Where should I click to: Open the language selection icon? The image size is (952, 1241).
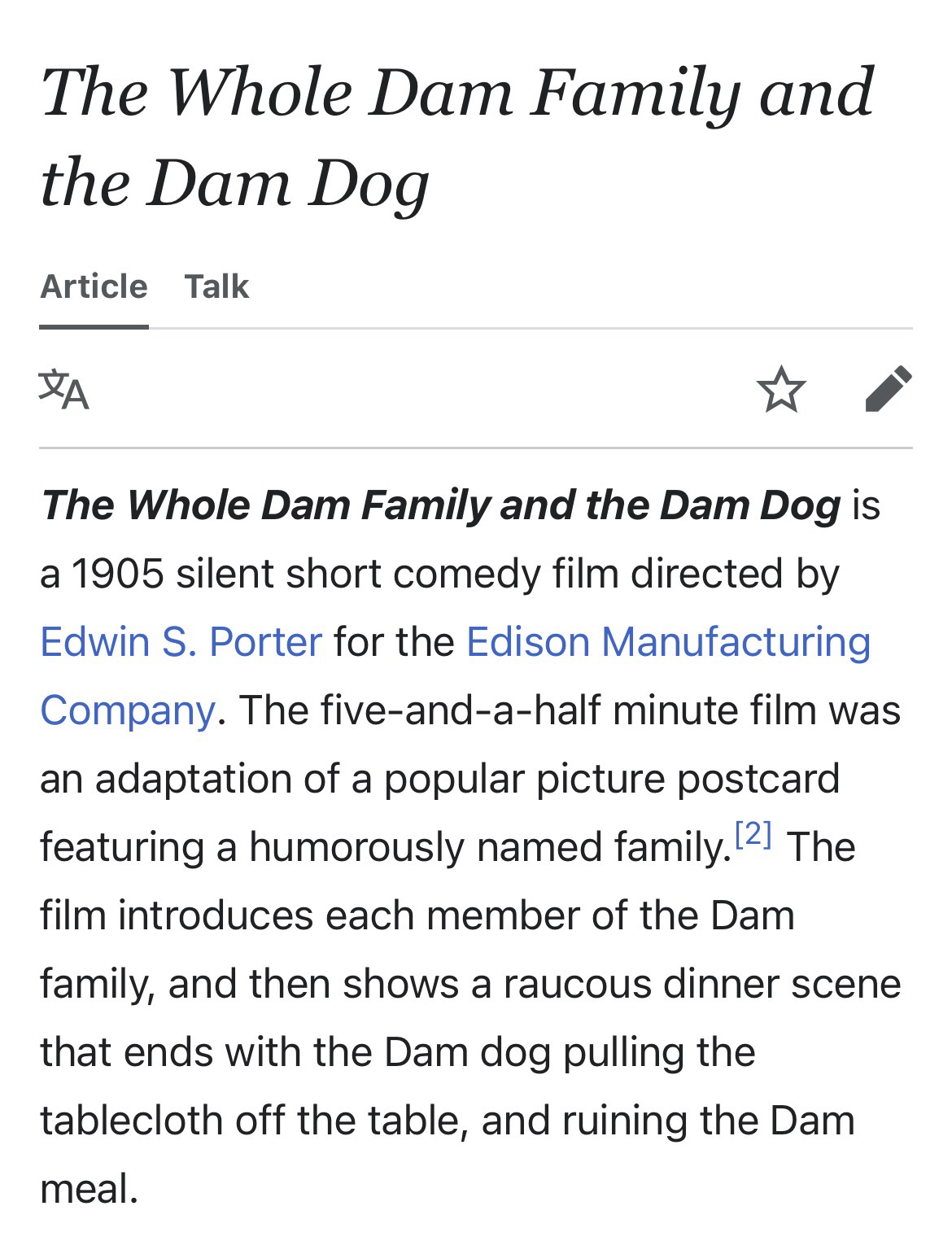(x=64, y=389)
